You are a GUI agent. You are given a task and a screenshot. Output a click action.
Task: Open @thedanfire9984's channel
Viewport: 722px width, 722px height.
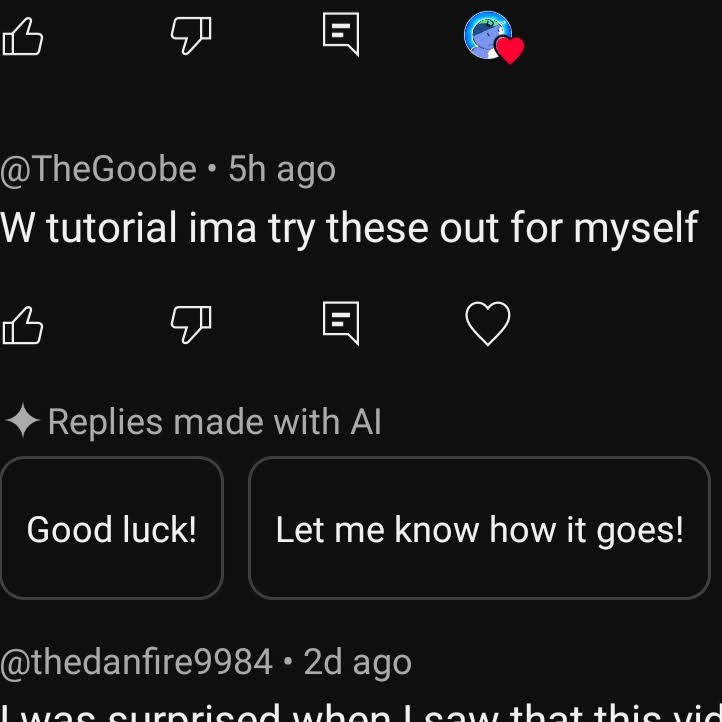click(x=136, y=661)
